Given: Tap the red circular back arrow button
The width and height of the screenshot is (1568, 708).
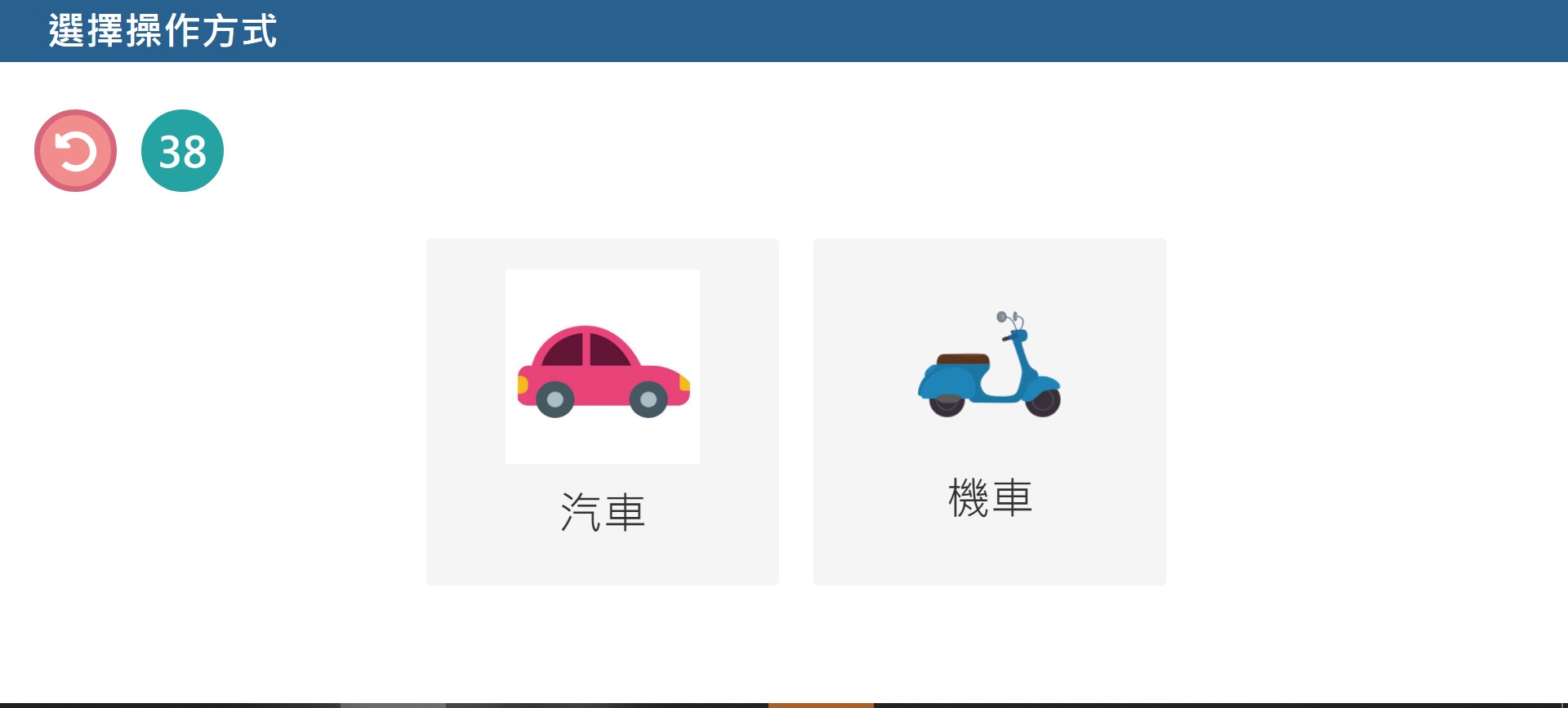Looking at the screenshot, I should (x=75, y=151).
